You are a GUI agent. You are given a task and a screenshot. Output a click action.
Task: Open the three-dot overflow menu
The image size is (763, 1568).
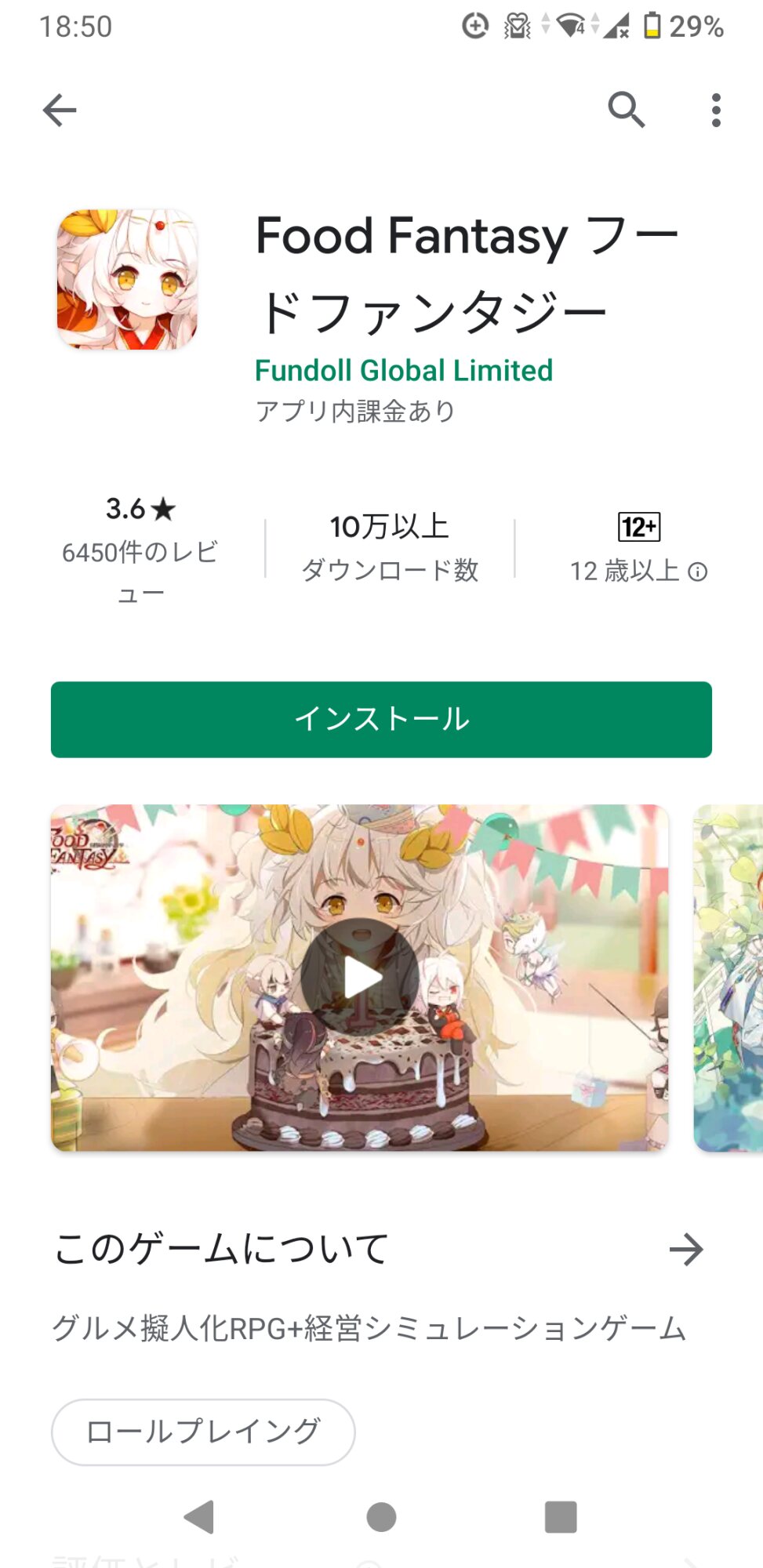tap(715, 110)
